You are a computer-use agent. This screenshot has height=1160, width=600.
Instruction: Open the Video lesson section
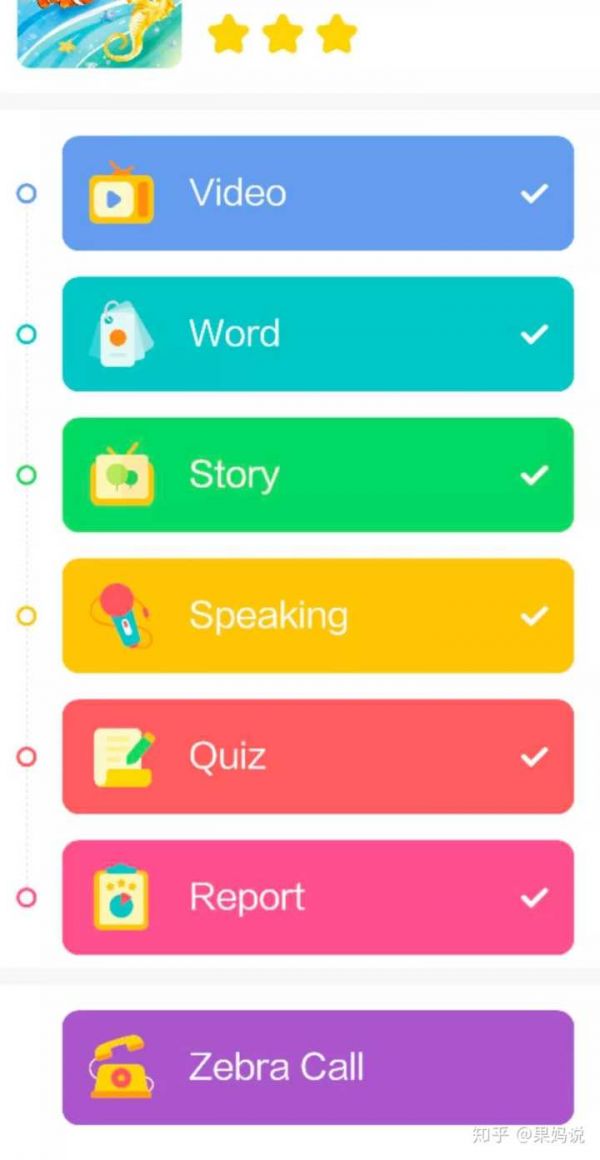(x=317, y=193)
